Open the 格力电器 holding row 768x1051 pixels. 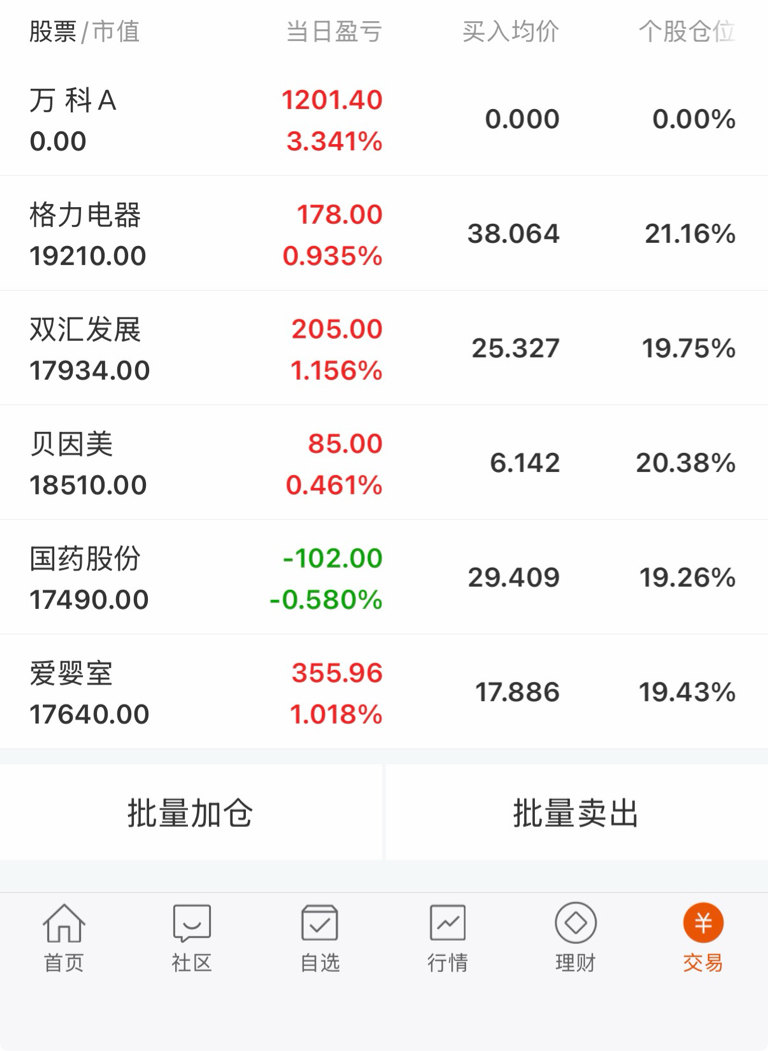click(384, 233)
